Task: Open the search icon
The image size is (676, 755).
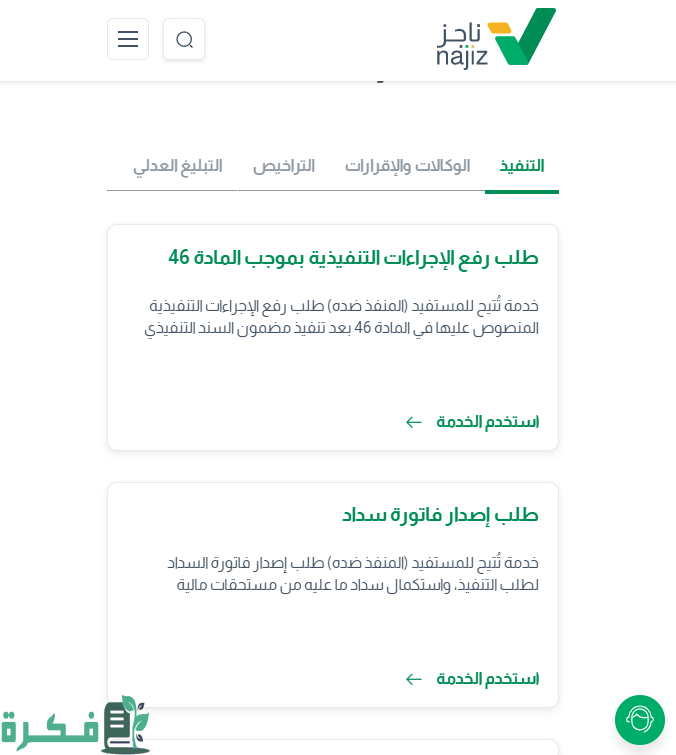Action: pyautogui.click(x=184, y=39)
